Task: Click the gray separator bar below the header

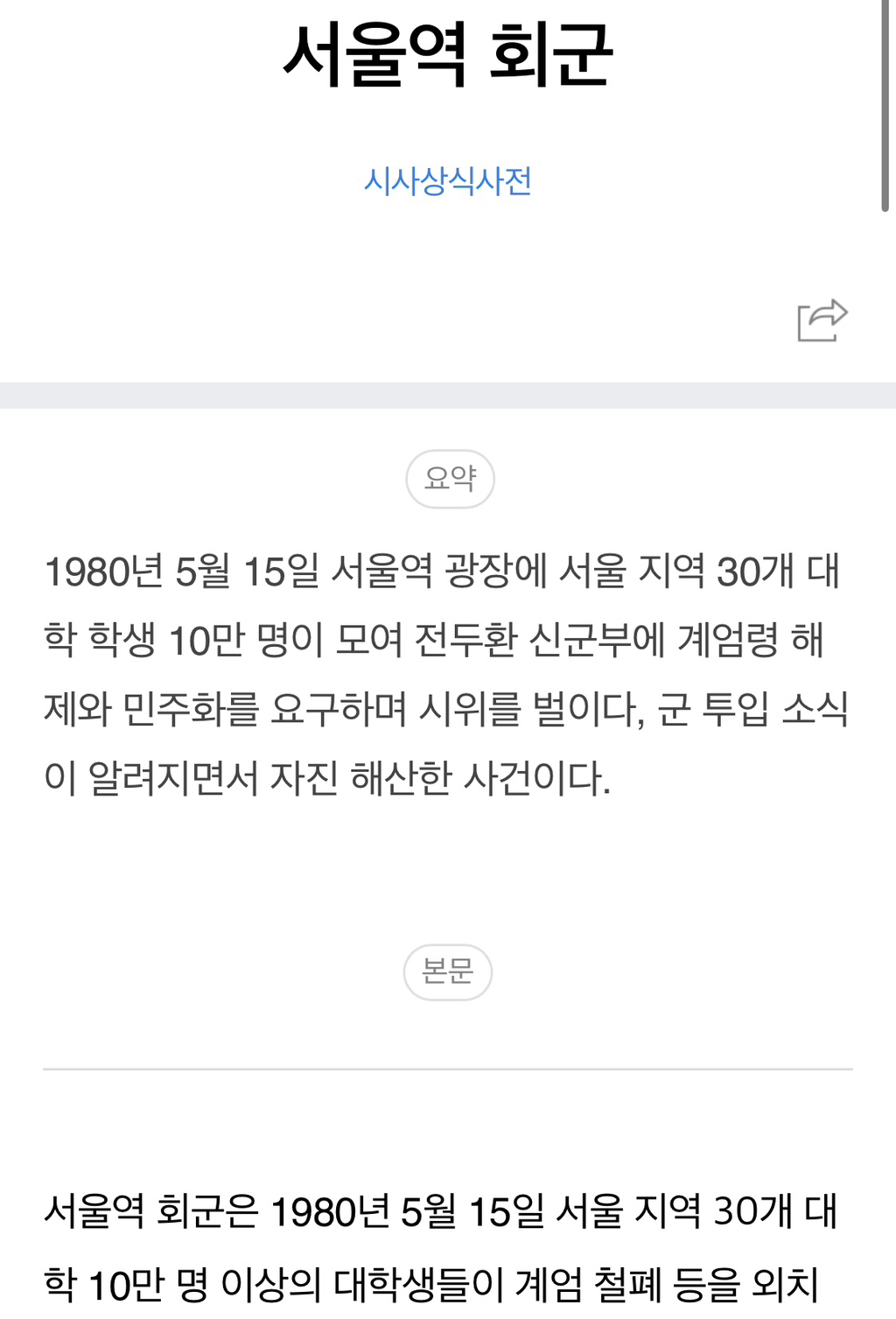Action: tap(448, 393)
